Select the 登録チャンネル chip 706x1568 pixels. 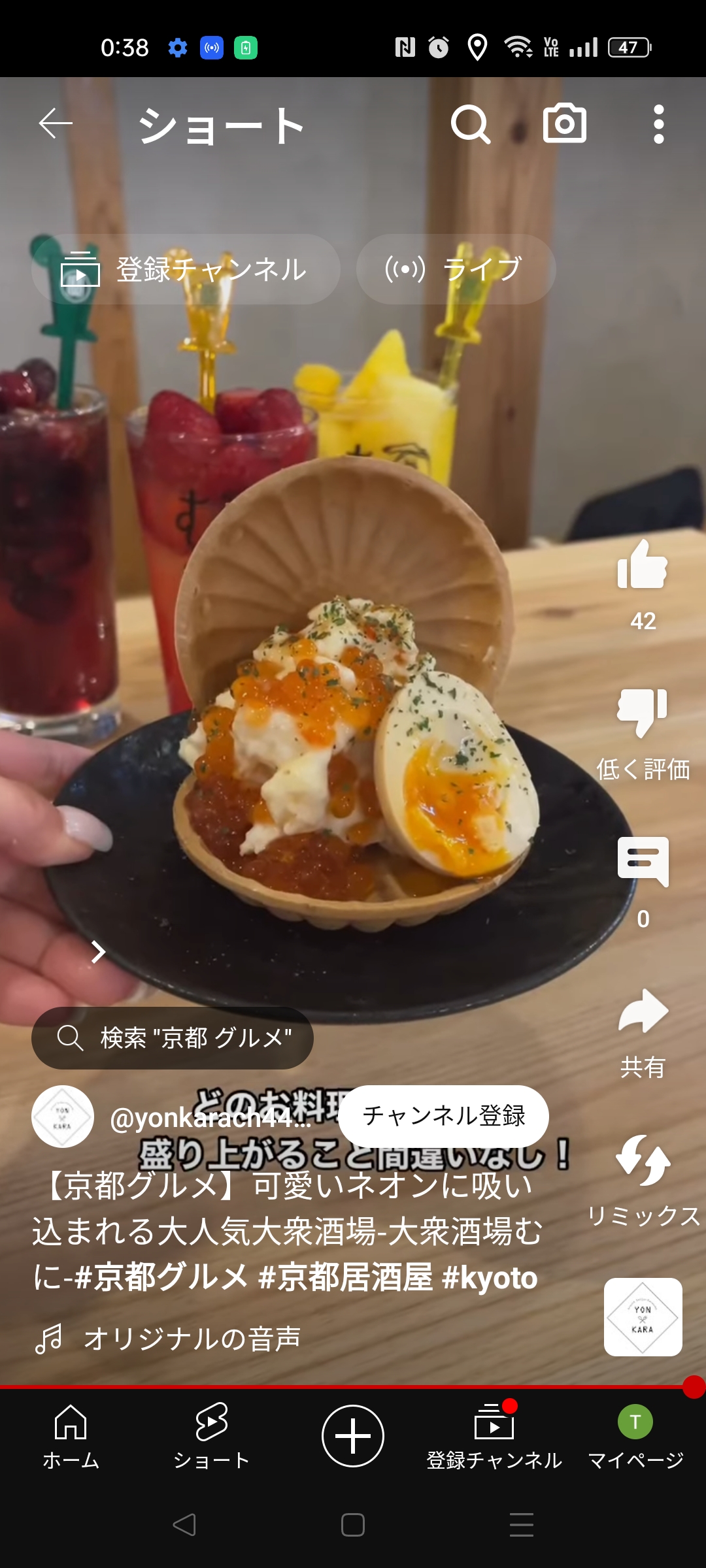tap(186, 269)
